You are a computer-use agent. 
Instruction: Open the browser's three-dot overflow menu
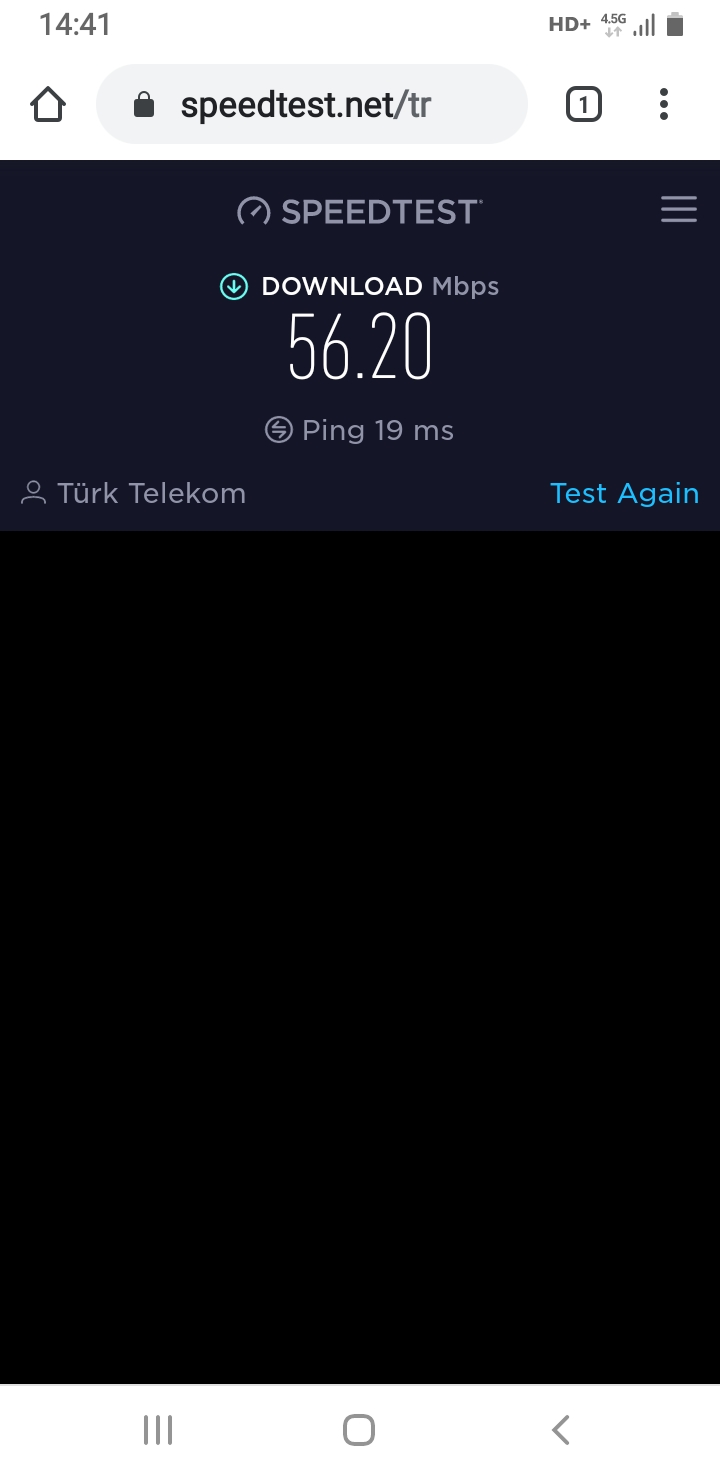664,104
